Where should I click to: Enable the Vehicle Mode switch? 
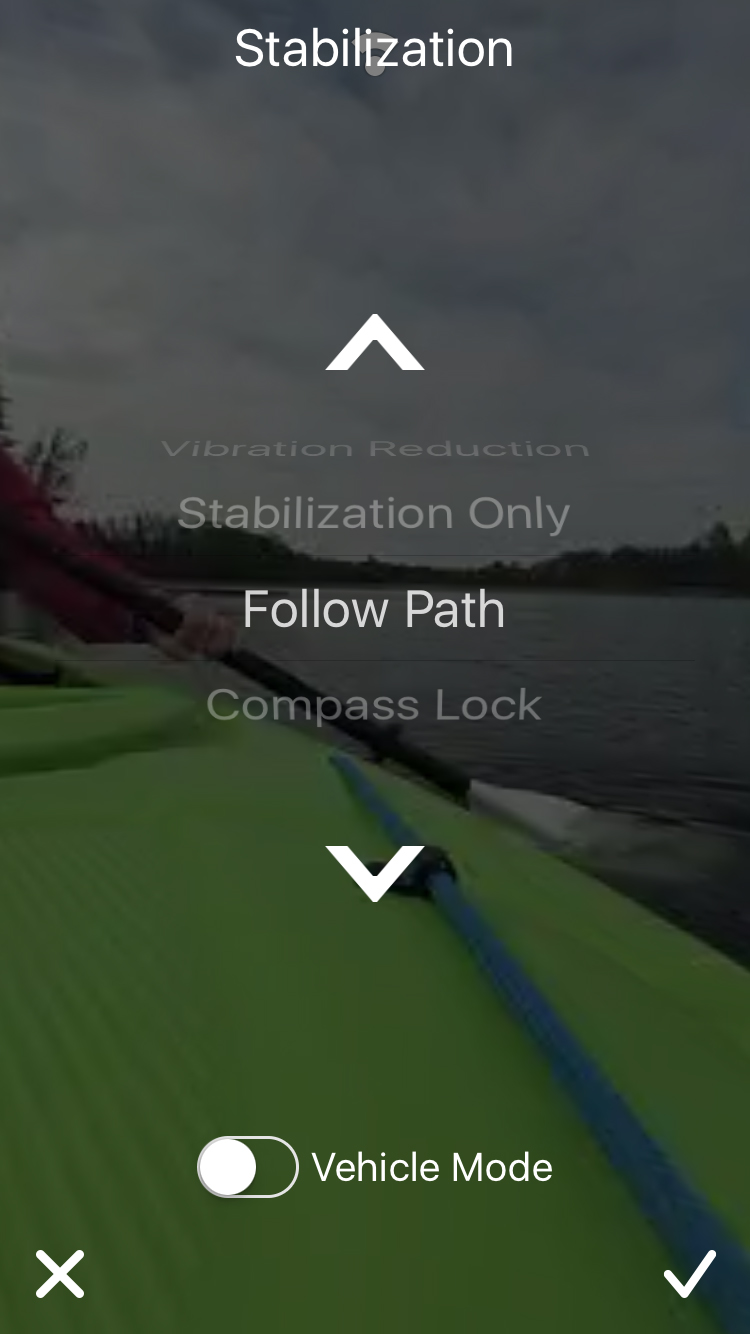click(x=248, y=1167)
